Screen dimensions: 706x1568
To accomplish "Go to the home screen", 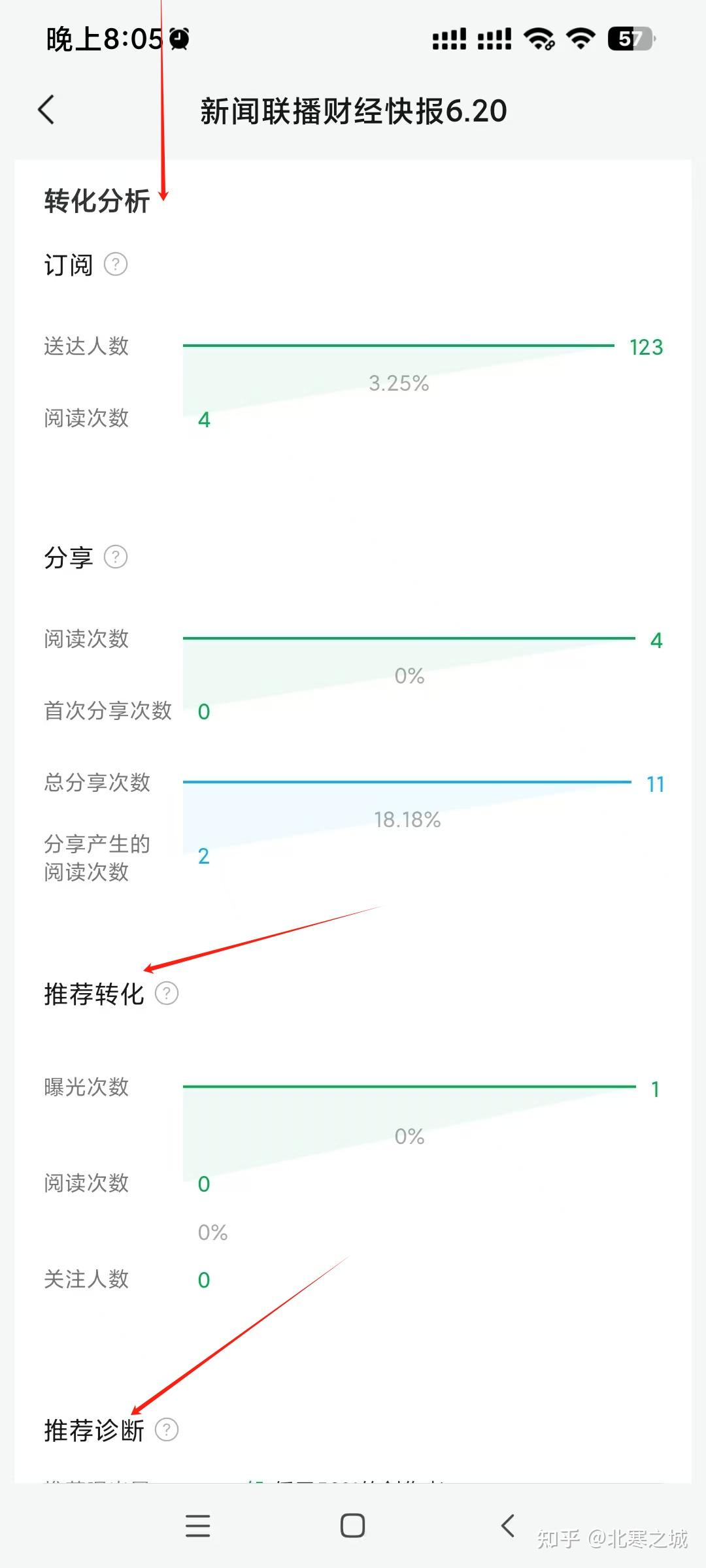I will [352, 1526].
